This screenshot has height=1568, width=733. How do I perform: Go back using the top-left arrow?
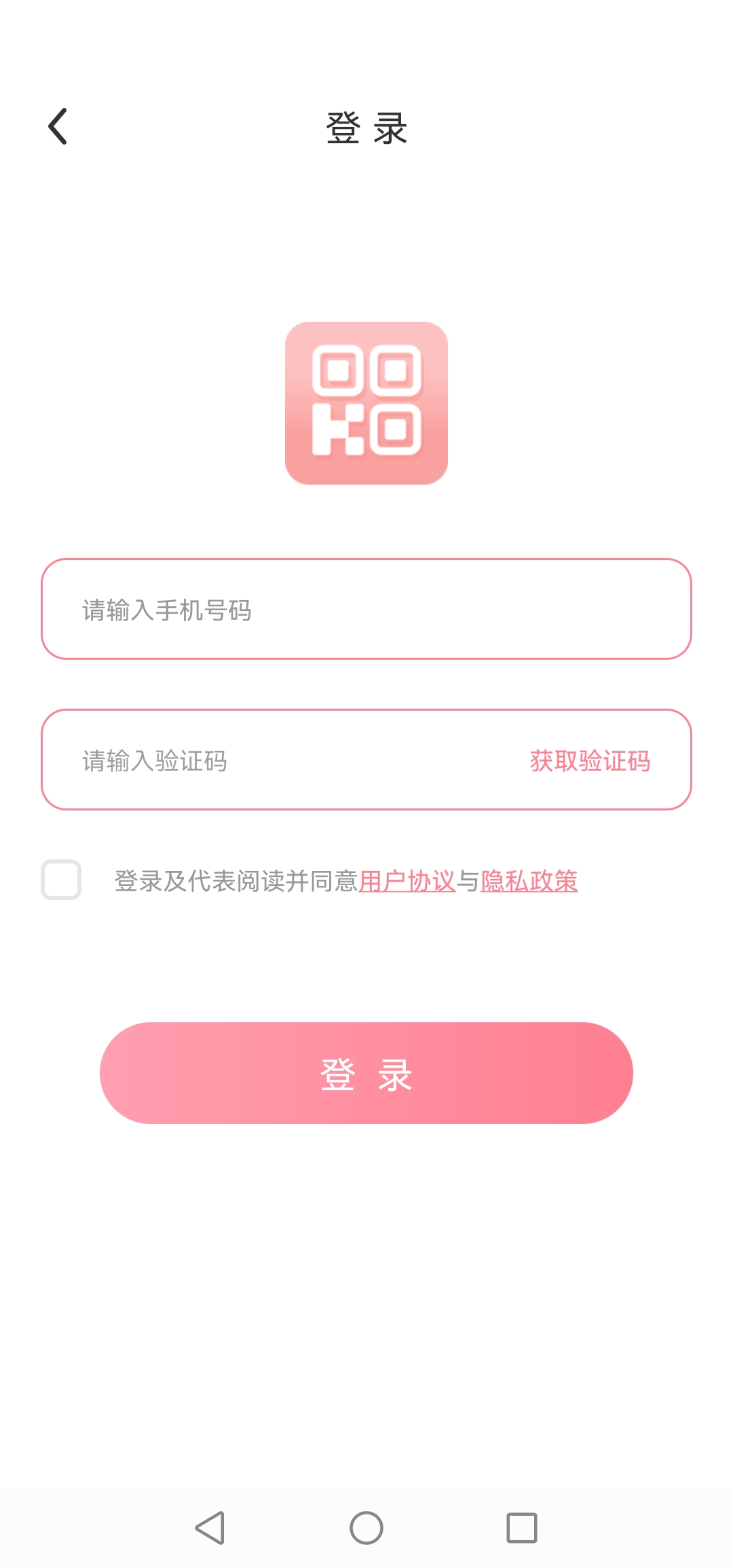point(58,126)
